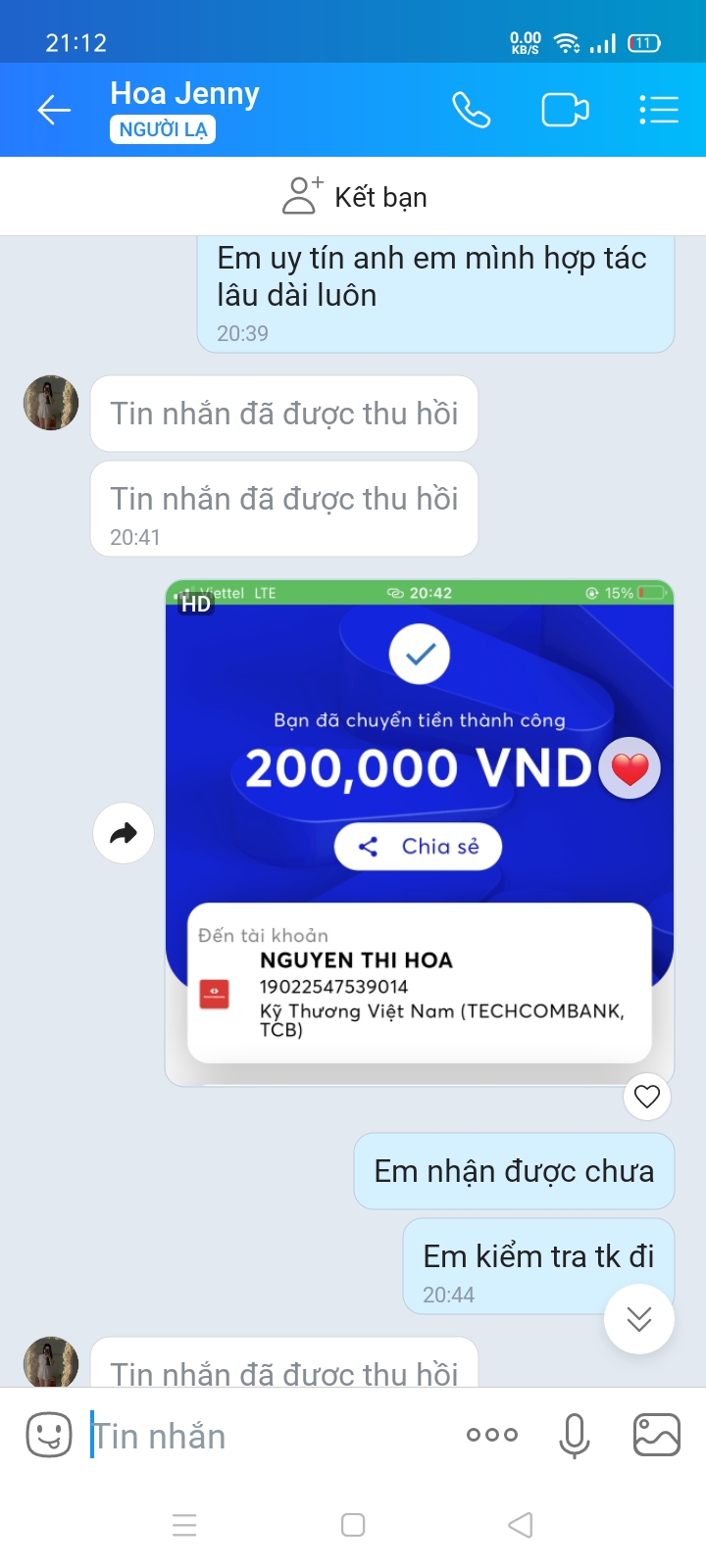The width and height of the screenshot is (706, 1568).
Task: Check the battery level indicator
Action: coord(644,42)
